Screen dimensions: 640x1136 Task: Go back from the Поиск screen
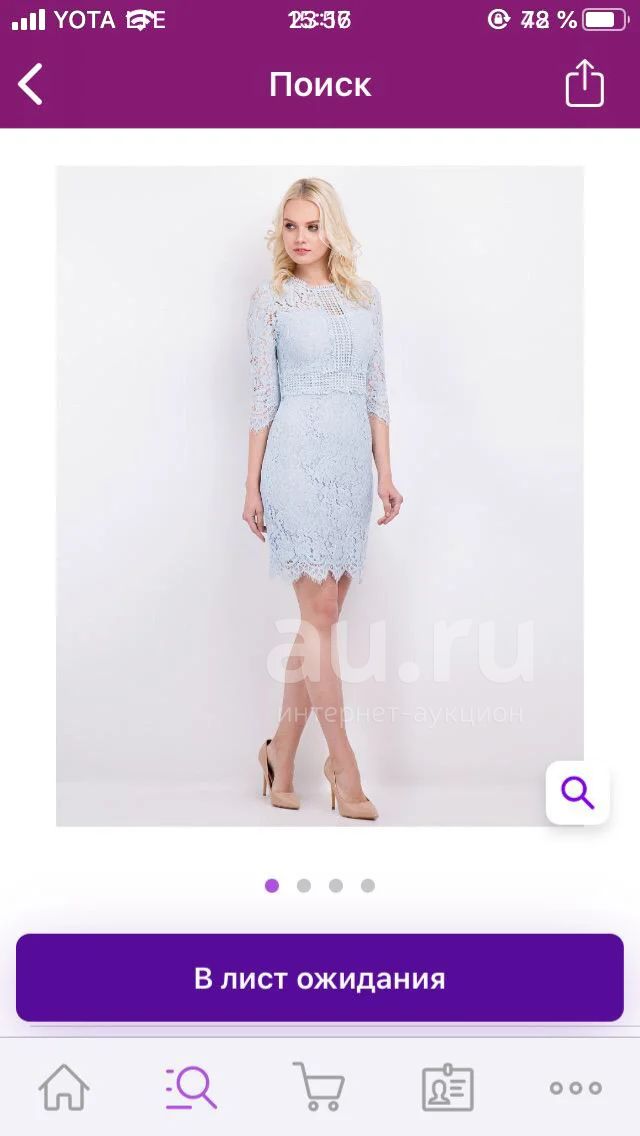tap(30, 85)
